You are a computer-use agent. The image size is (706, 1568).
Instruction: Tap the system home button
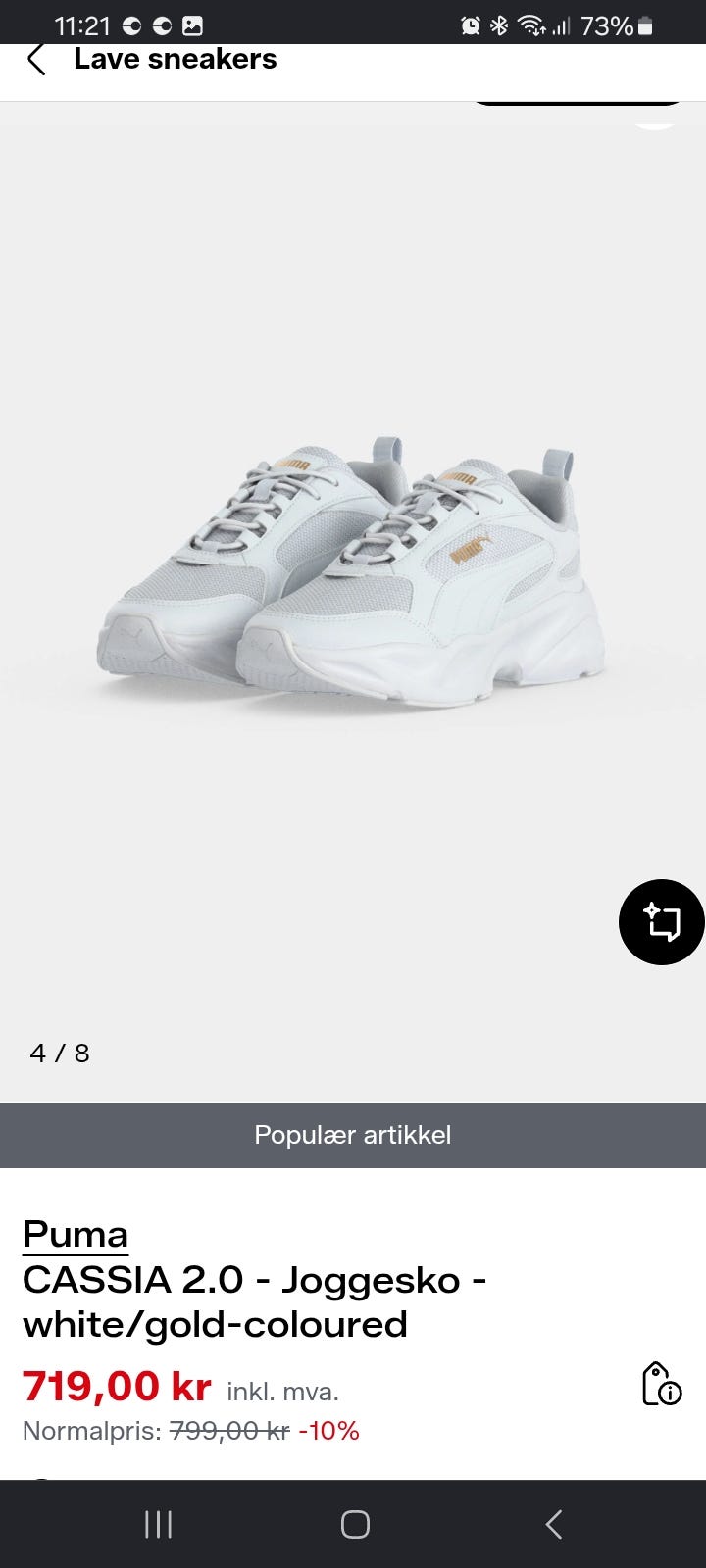point(355,1524)
